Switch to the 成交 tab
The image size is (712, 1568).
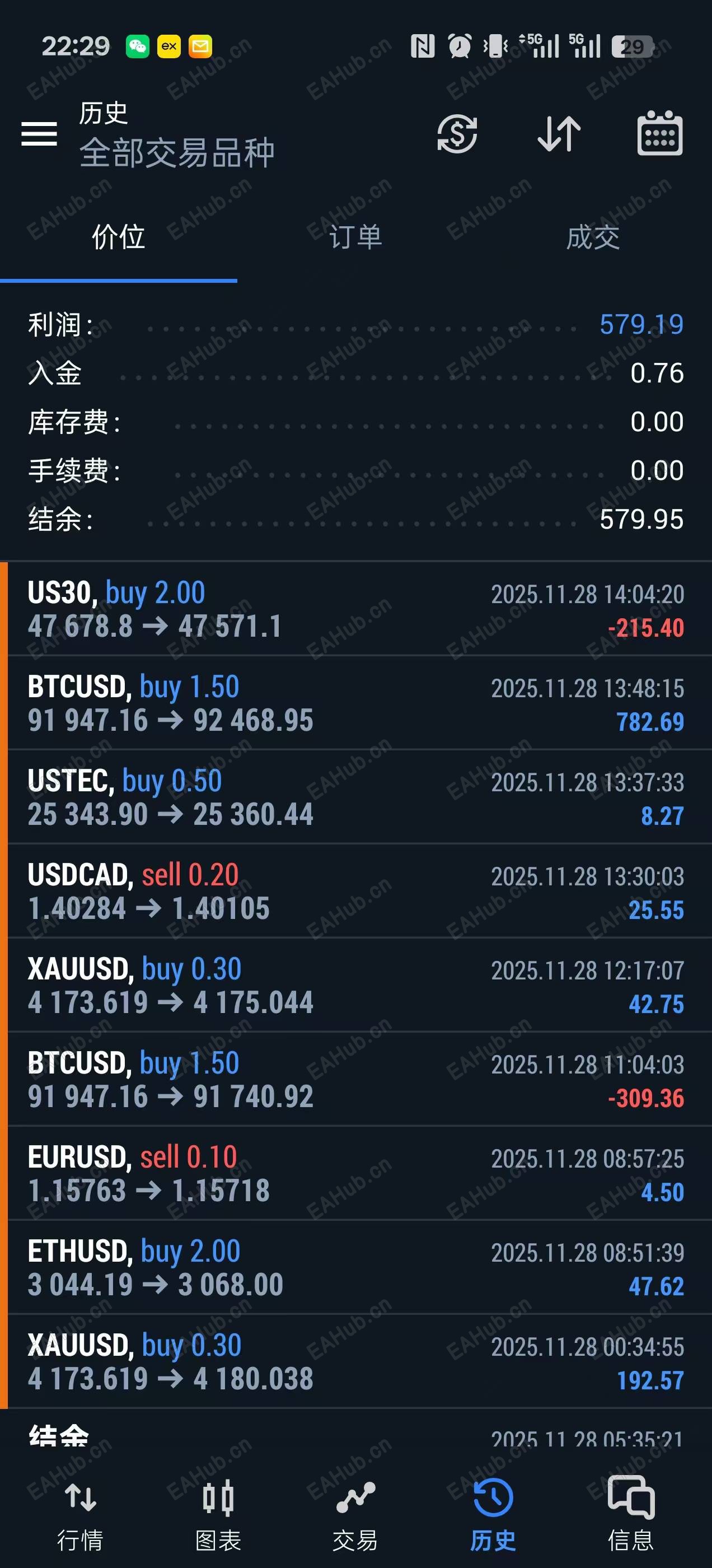coord(593,237)
